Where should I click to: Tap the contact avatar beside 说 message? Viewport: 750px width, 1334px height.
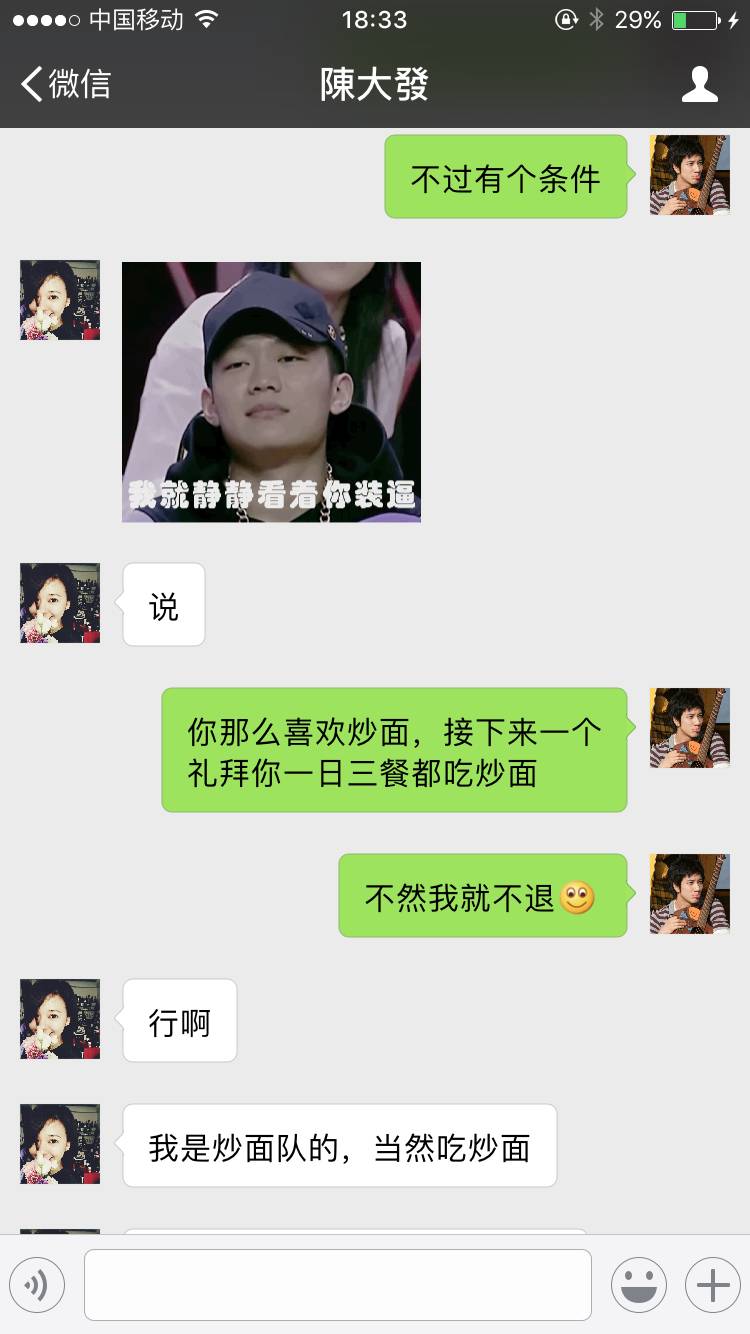[60, 603]
